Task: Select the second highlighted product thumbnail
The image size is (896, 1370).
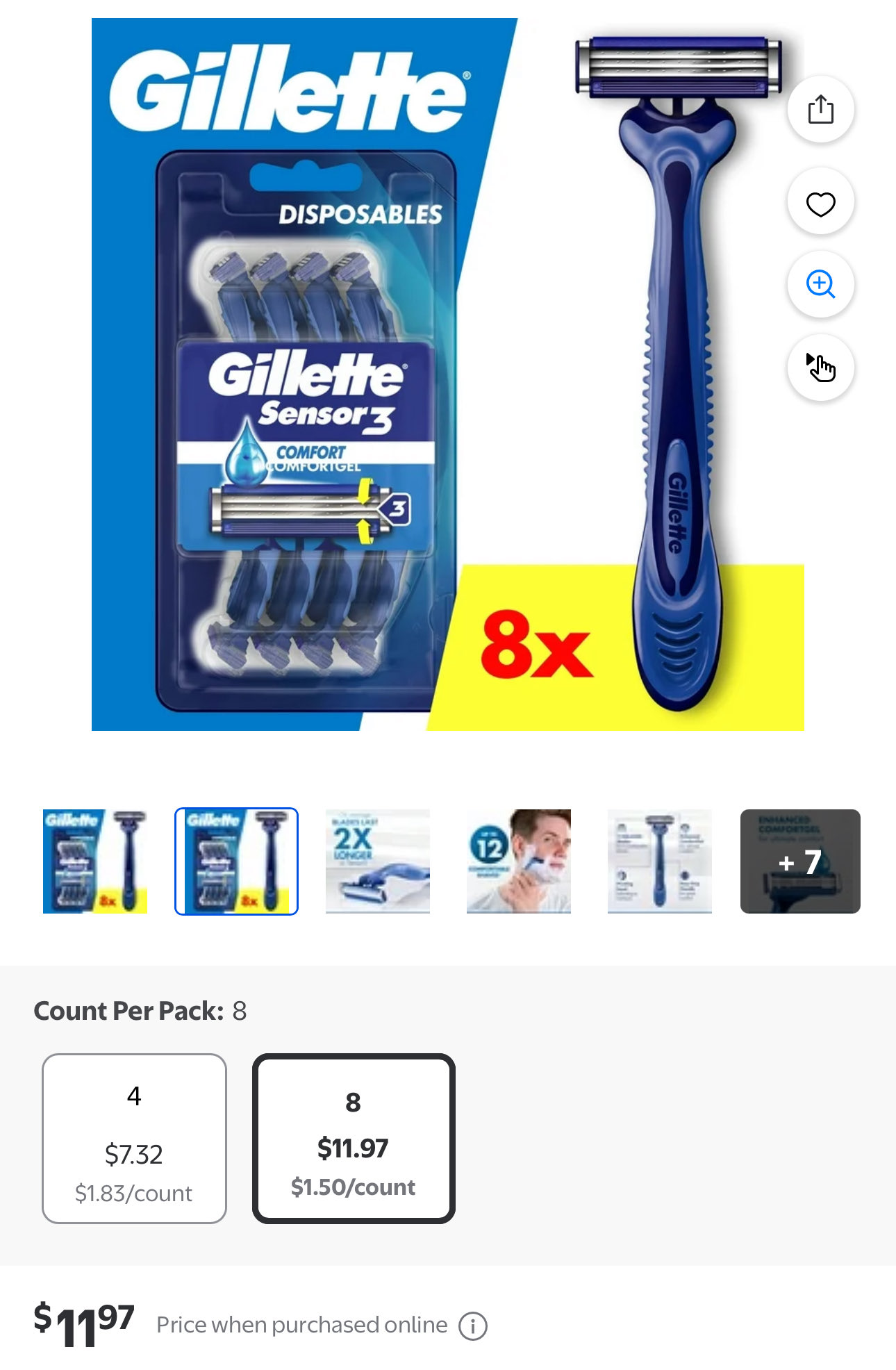Action: 236,861
